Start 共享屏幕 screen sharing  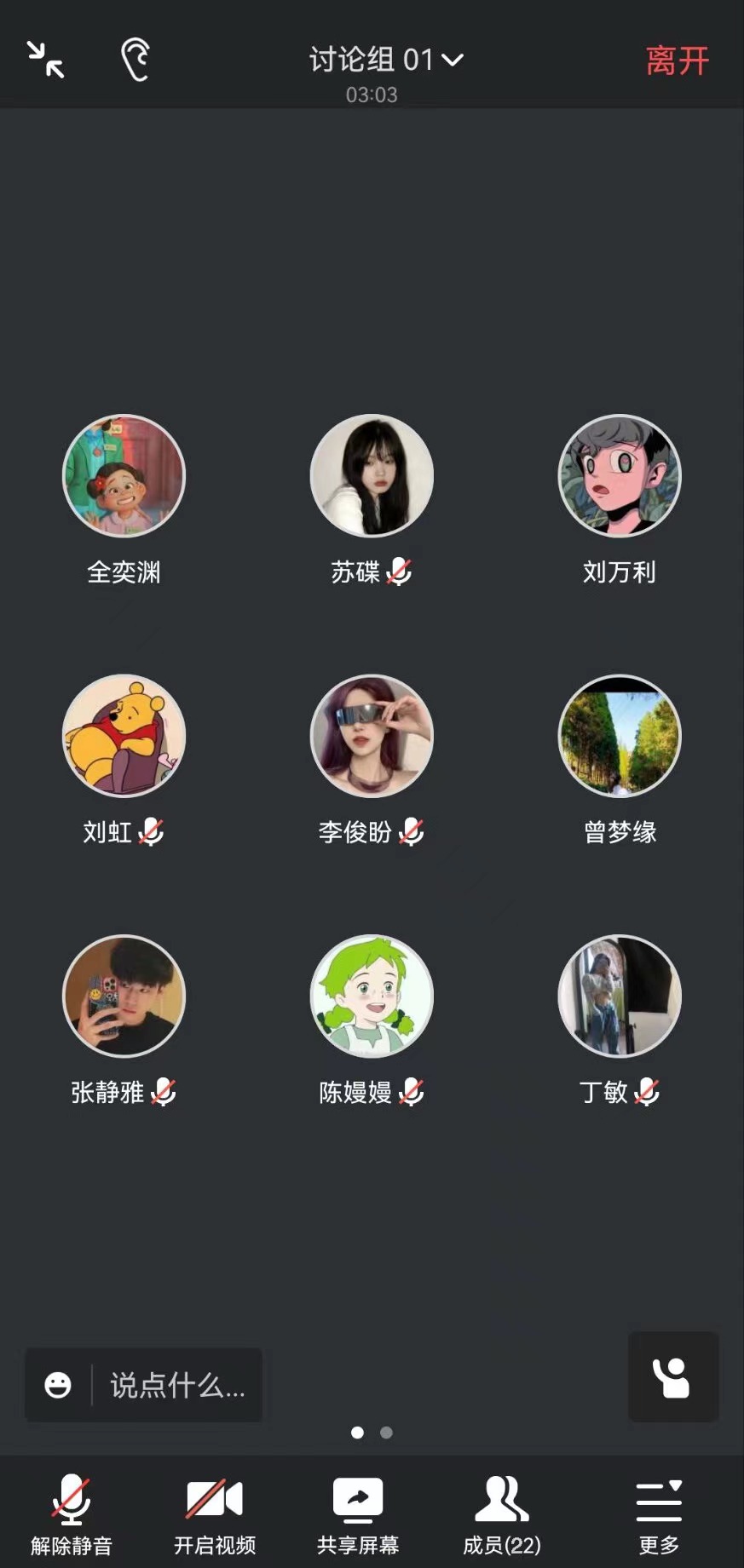pyautogui.click(x=358, y=1514)
